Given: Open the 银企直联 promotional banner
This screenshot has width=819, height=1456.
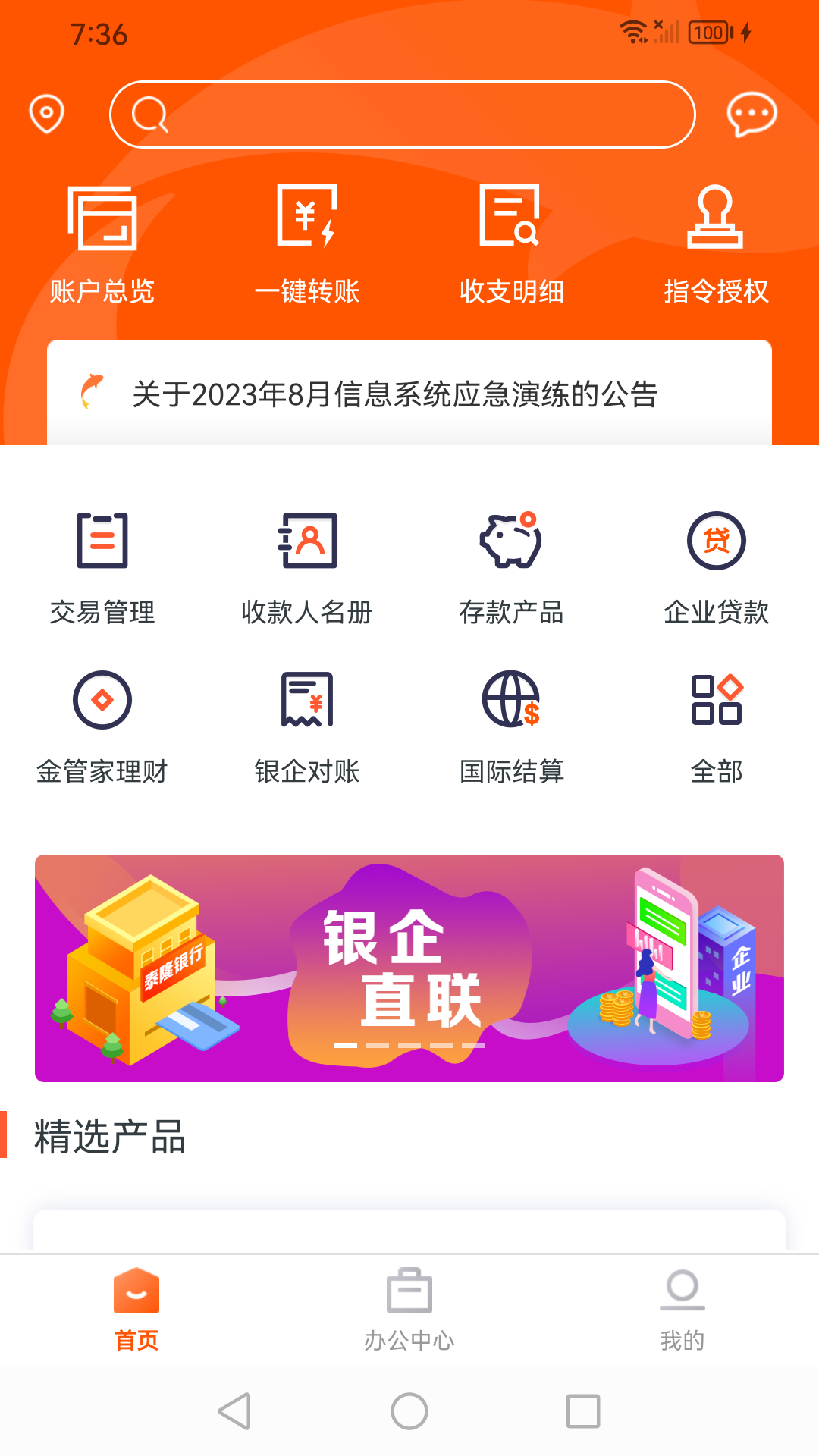Looking at the screenshot, I should pyautogui.click(x=409, y=968).
